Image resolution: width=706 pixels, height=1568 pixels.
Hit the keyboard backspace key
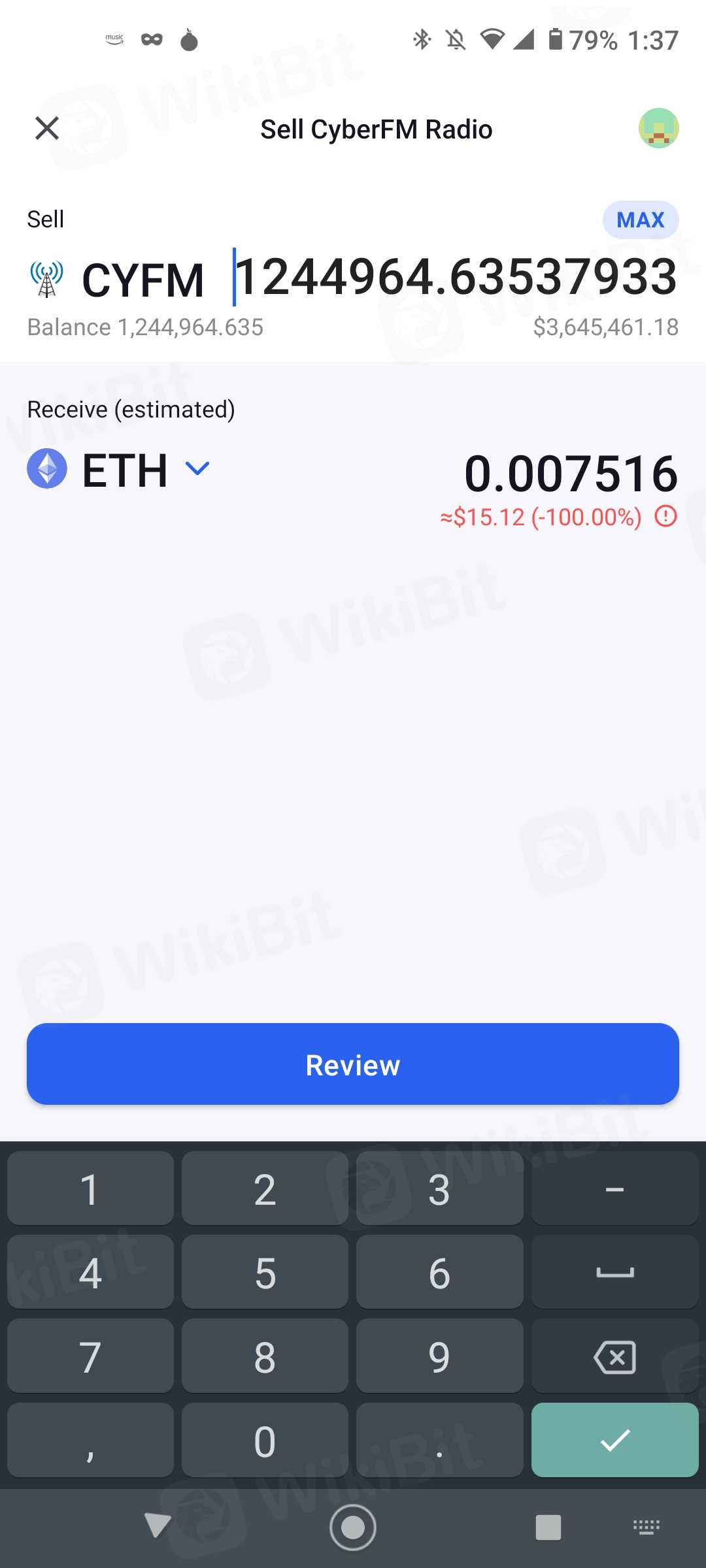tap(614, 1356)
